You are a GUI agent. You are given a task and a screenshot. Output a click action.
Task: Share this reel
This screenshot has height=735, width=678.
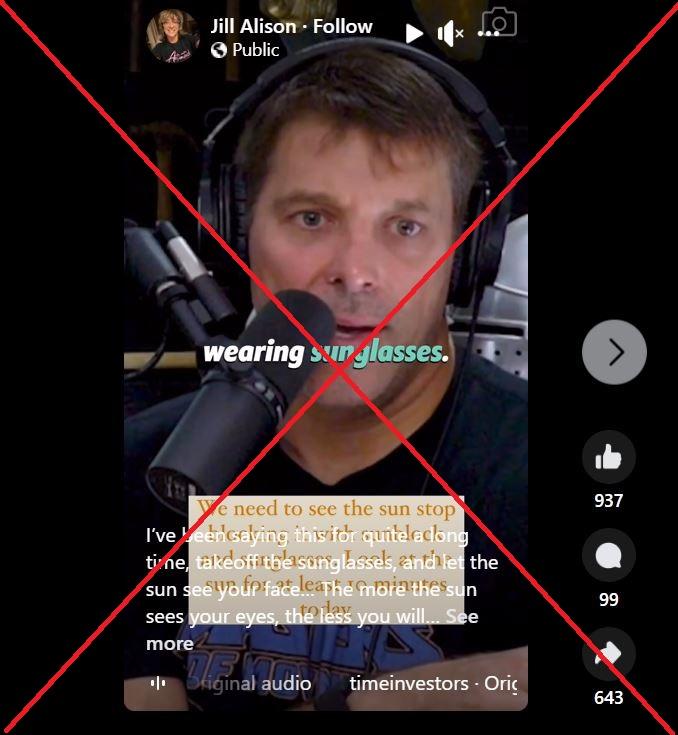(x=608, y=655)
